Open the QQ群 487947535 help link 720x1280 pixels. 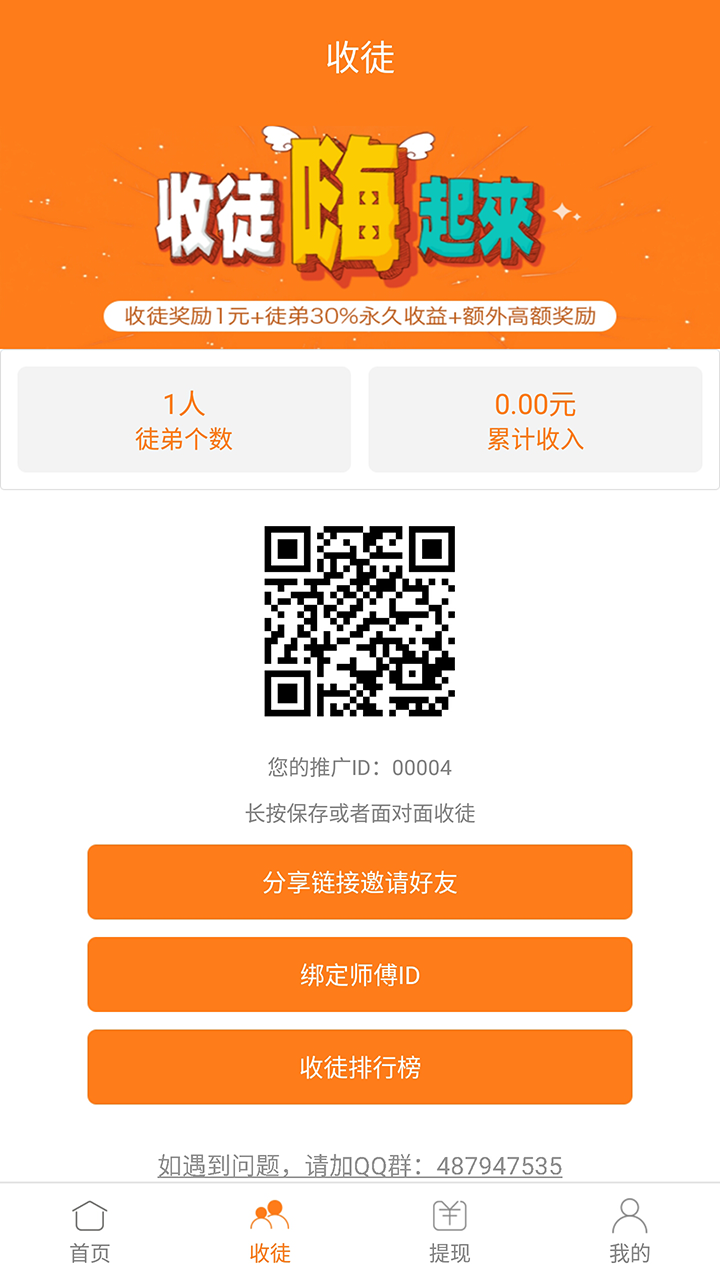[x=360, y=1166]
